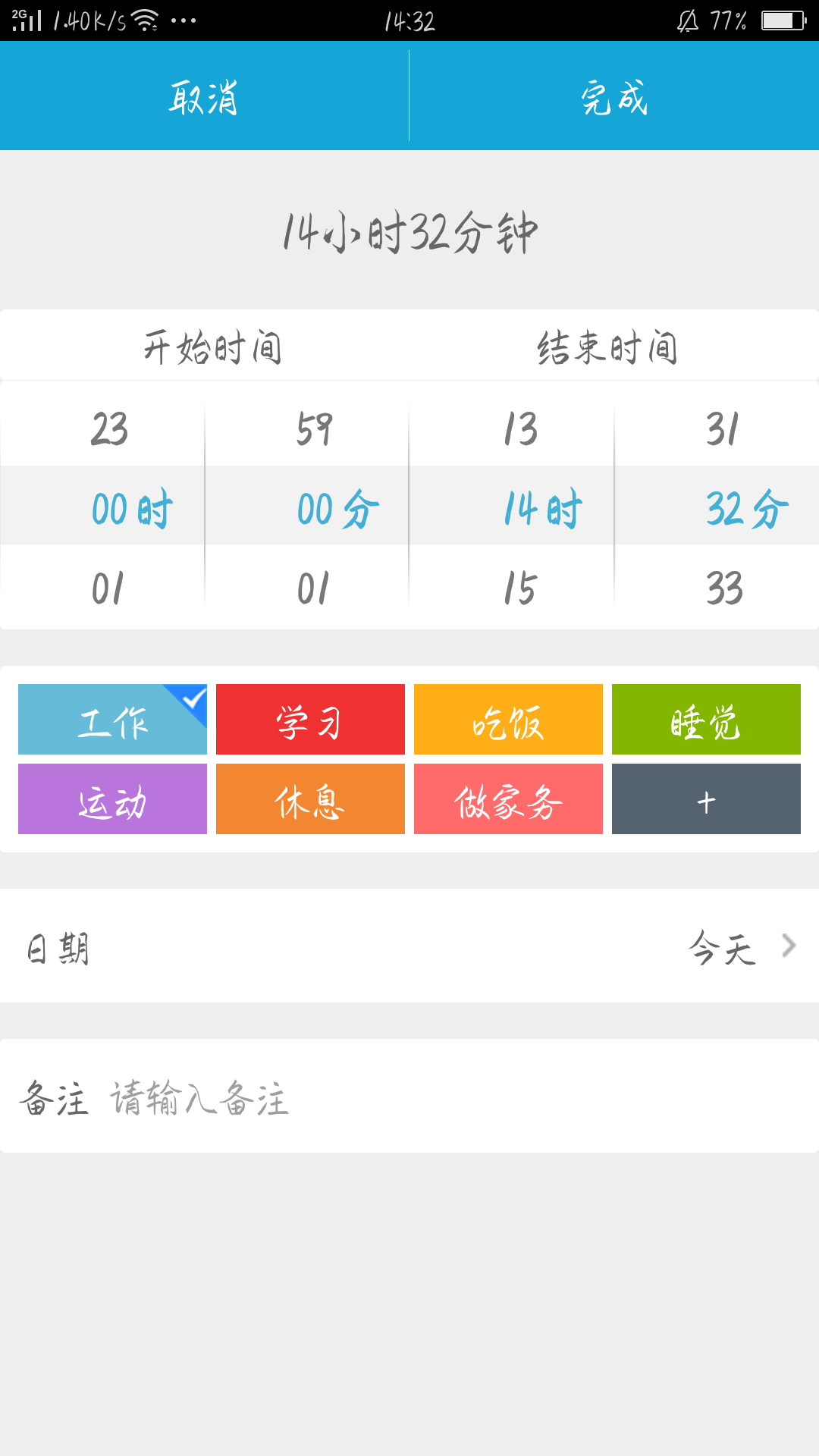Select the 工作 category

click(112, 719)
